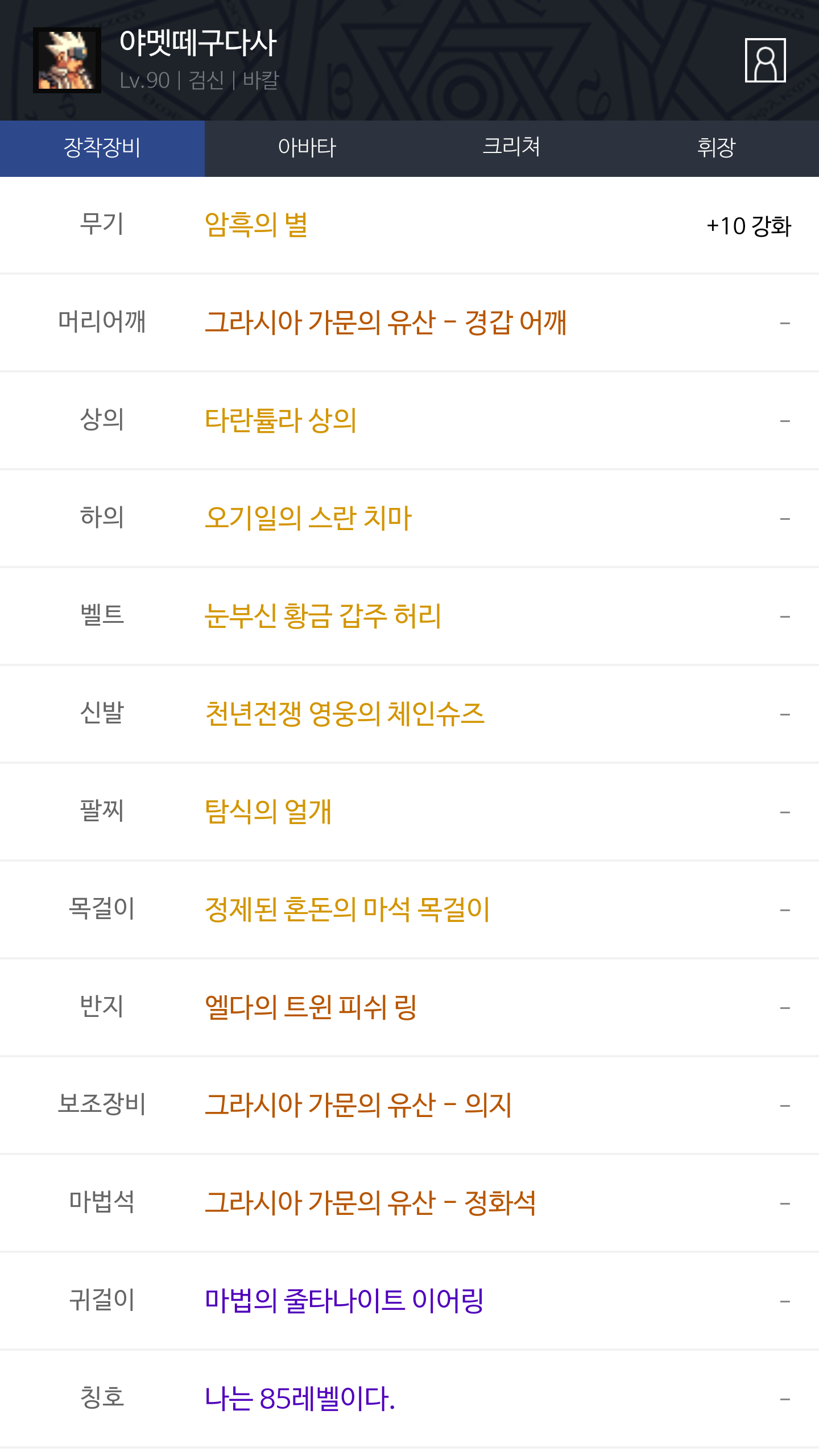
Task: Show the 탐식의 얼개 bracelet details
Action: [268, 812]
